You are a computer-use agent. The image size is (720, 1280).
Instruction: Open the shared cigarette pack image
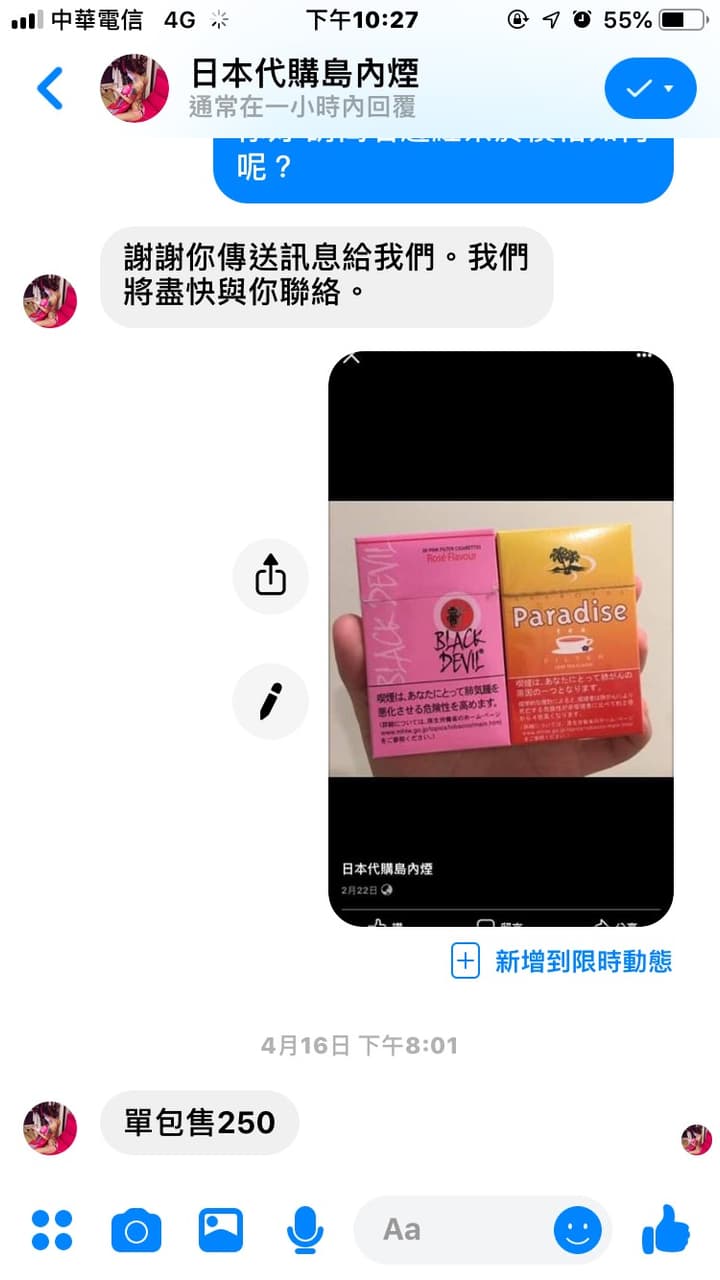(500, 638)
